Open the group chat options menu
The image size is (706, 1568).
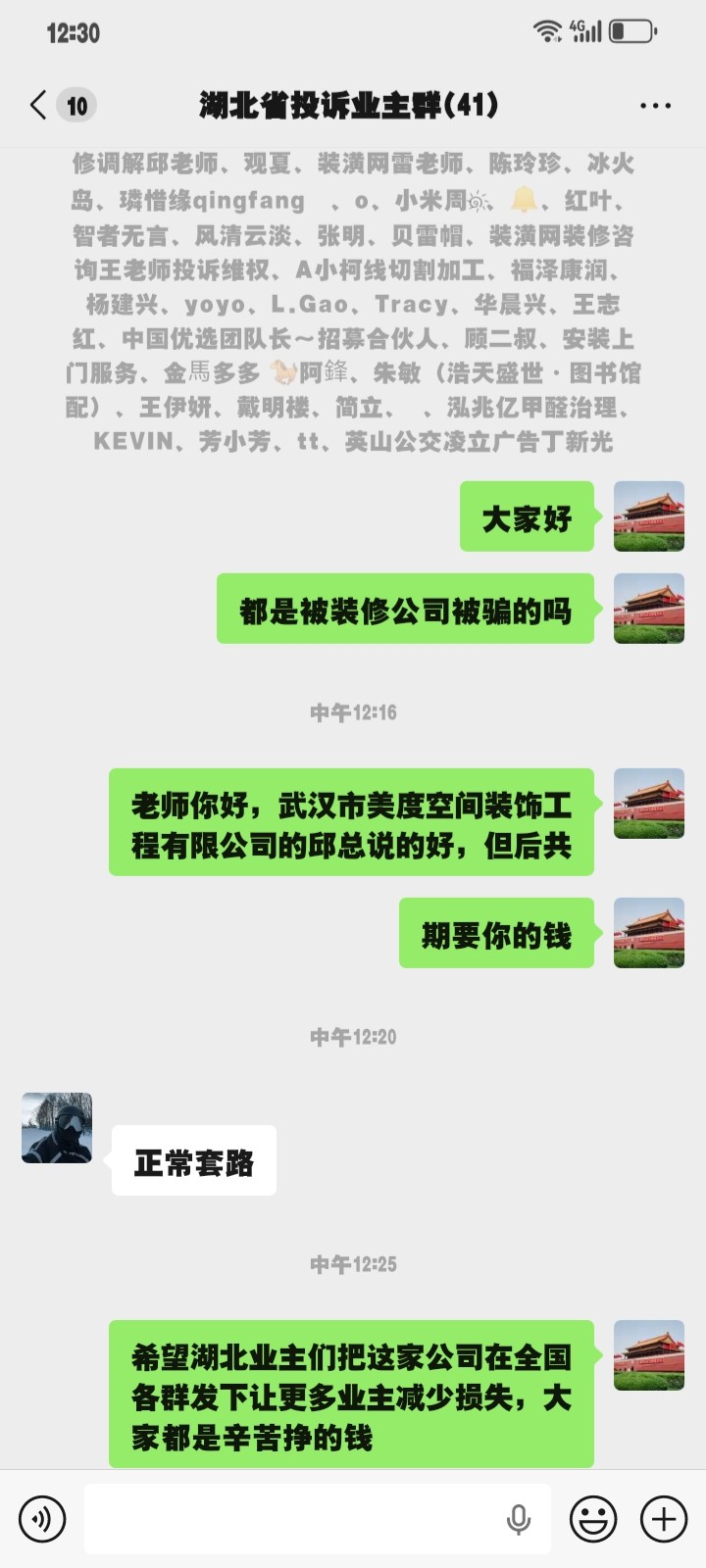click(655, 106)
